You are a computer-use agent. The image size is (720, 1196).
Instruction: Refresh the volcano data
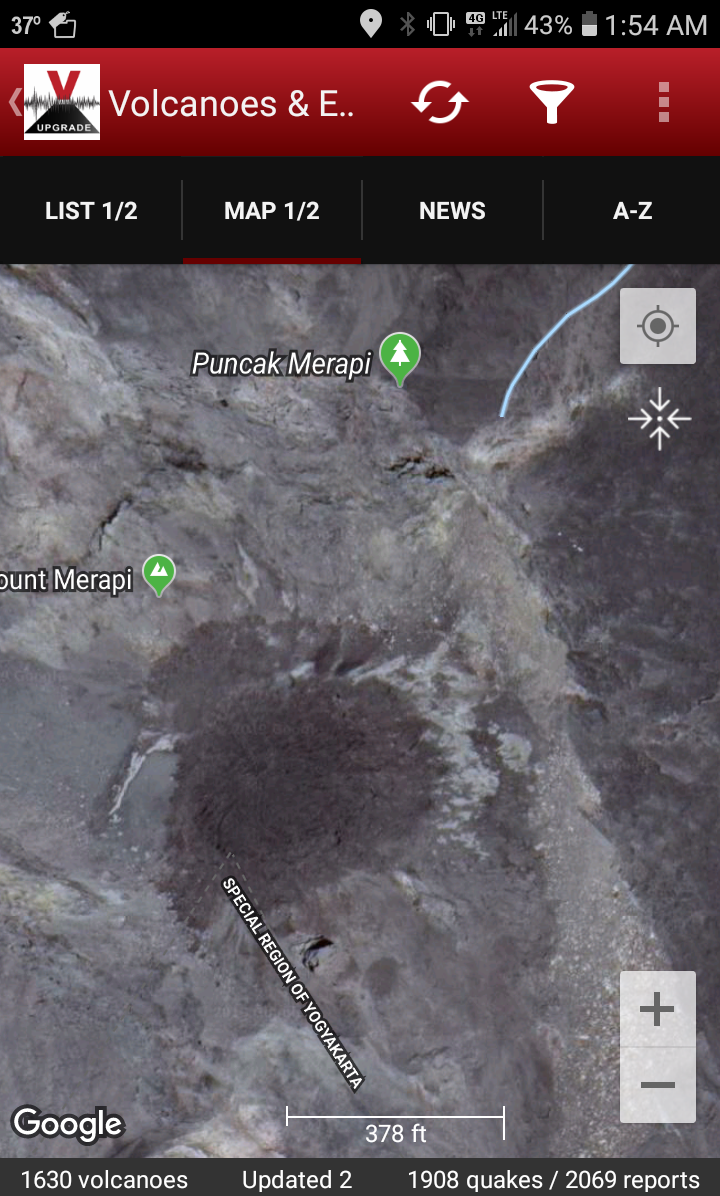[x=440, y=103]
